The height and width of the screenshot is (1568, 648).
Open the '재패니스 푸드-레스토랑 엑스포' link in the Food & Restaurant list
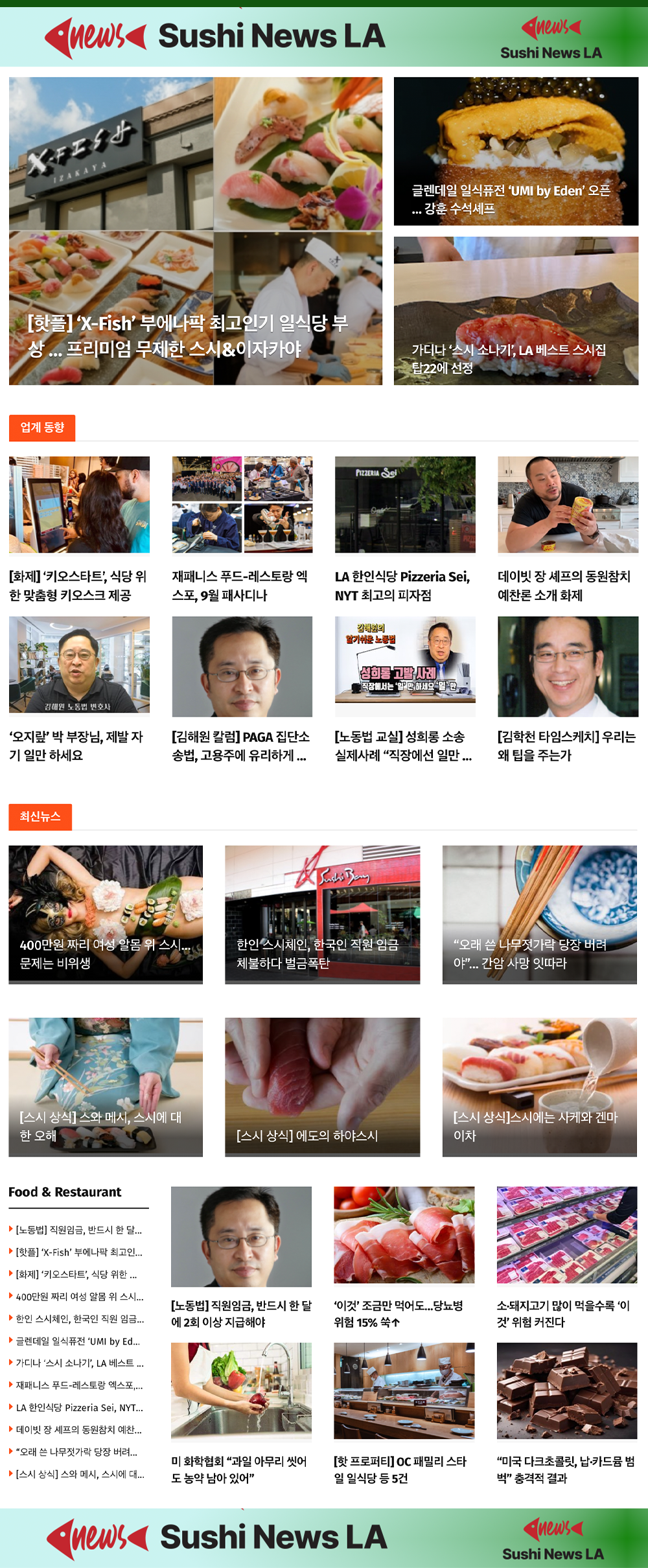79,1385
